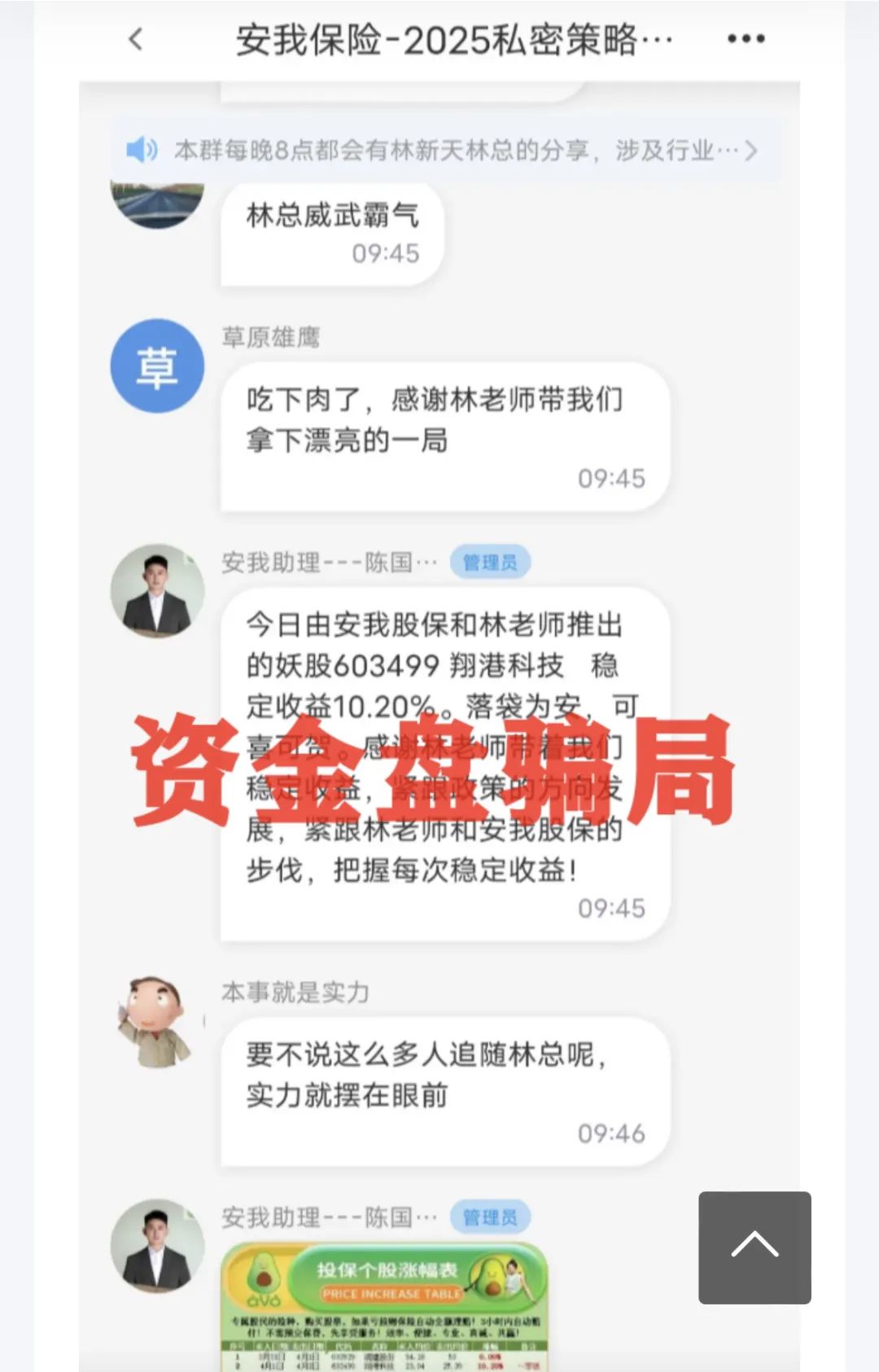The height and width of the screenshot is (1372, 879).
Task: Expand the group announcement via its chevron
Action: click(753, 150)
